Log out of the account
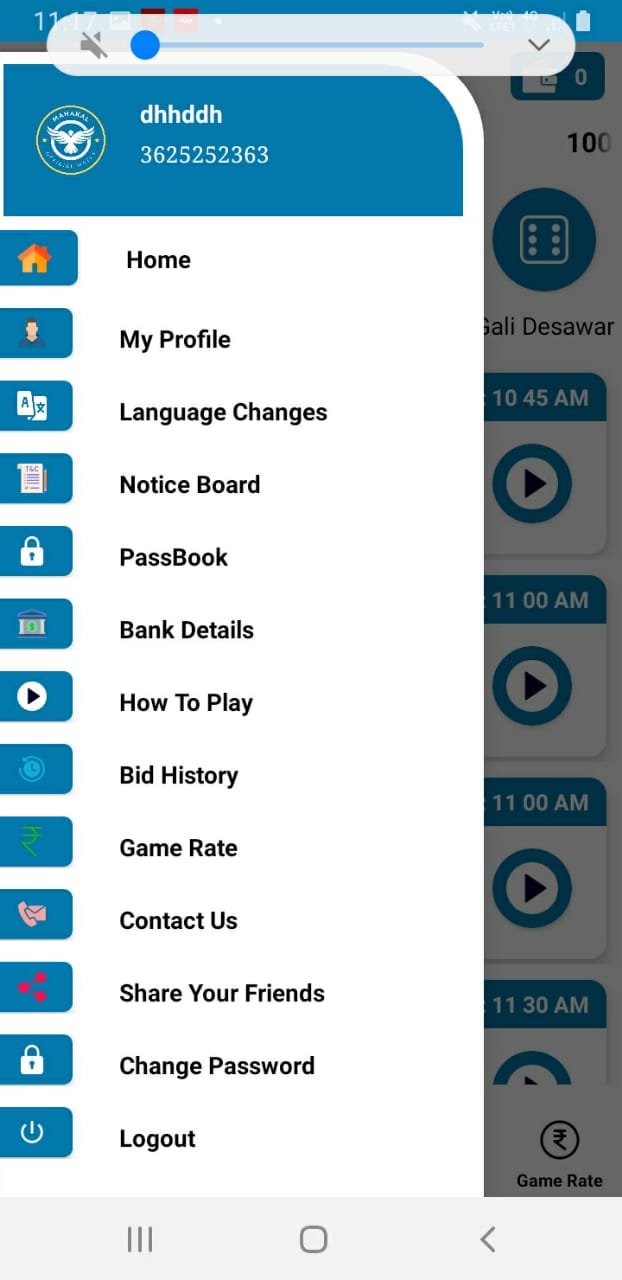 (157, 1139)
